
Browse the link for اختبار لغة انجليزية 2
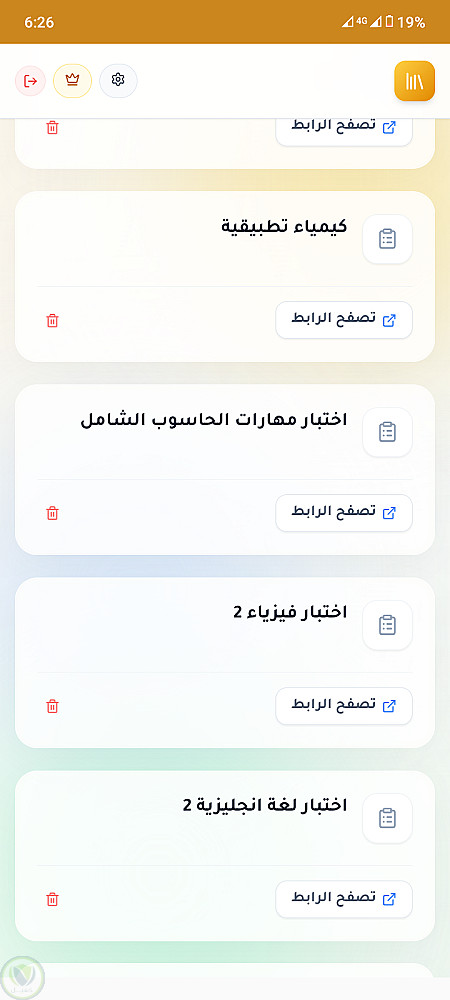tap(344, 899)
